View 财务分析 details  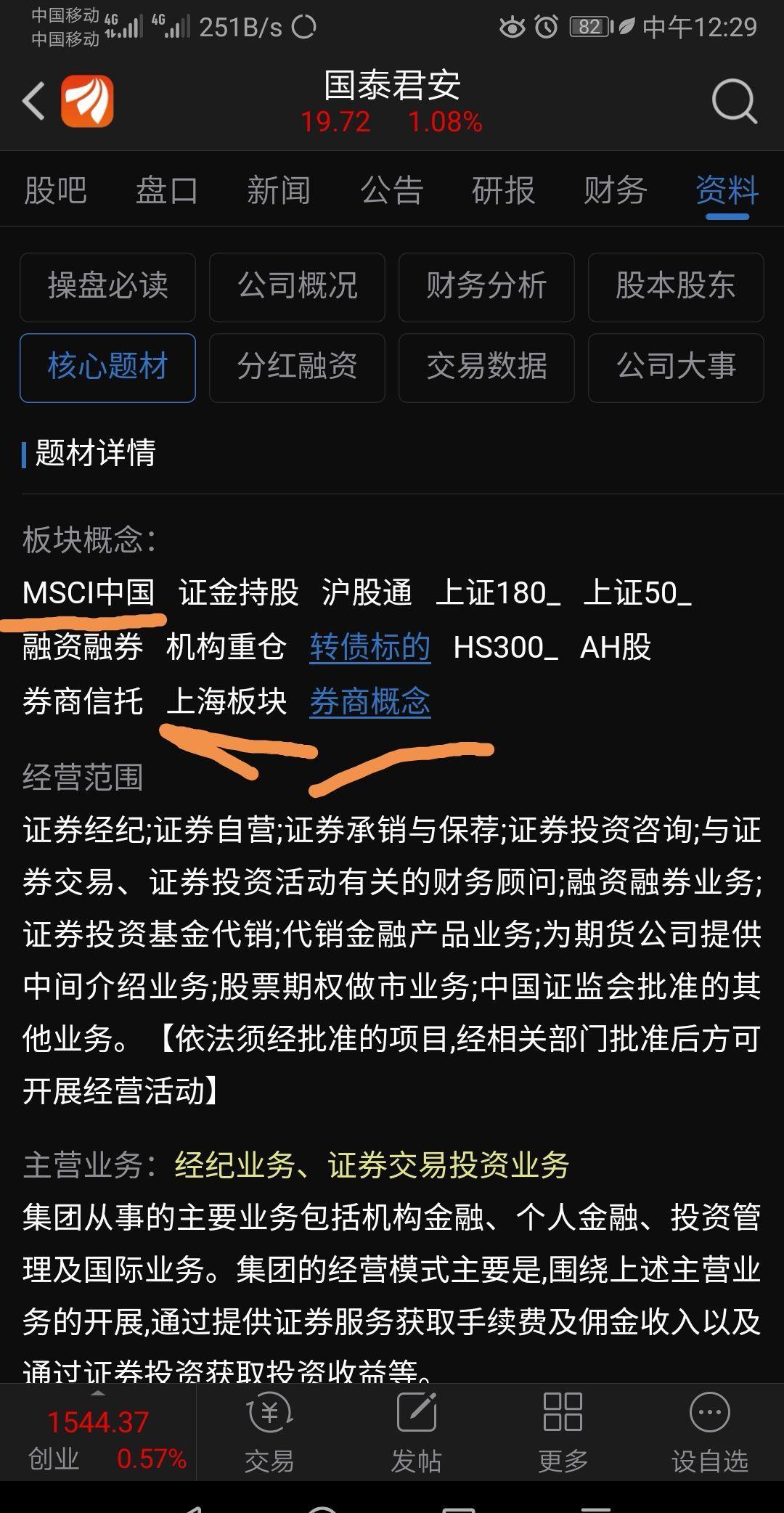[x=486, y=287]
